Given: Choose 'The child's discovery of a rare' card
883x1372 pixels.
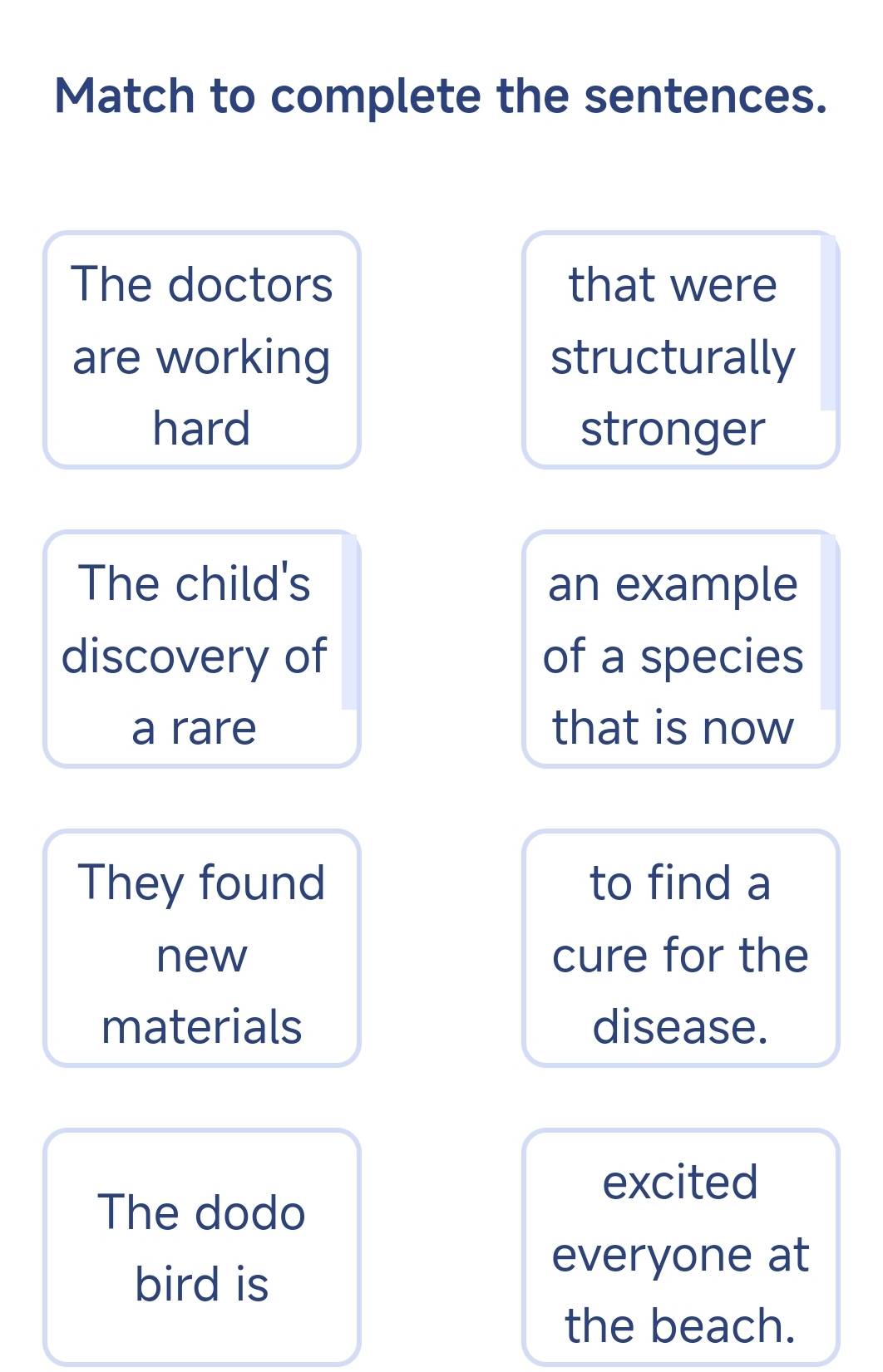Looking at the screenshot, I should point(201,649).
